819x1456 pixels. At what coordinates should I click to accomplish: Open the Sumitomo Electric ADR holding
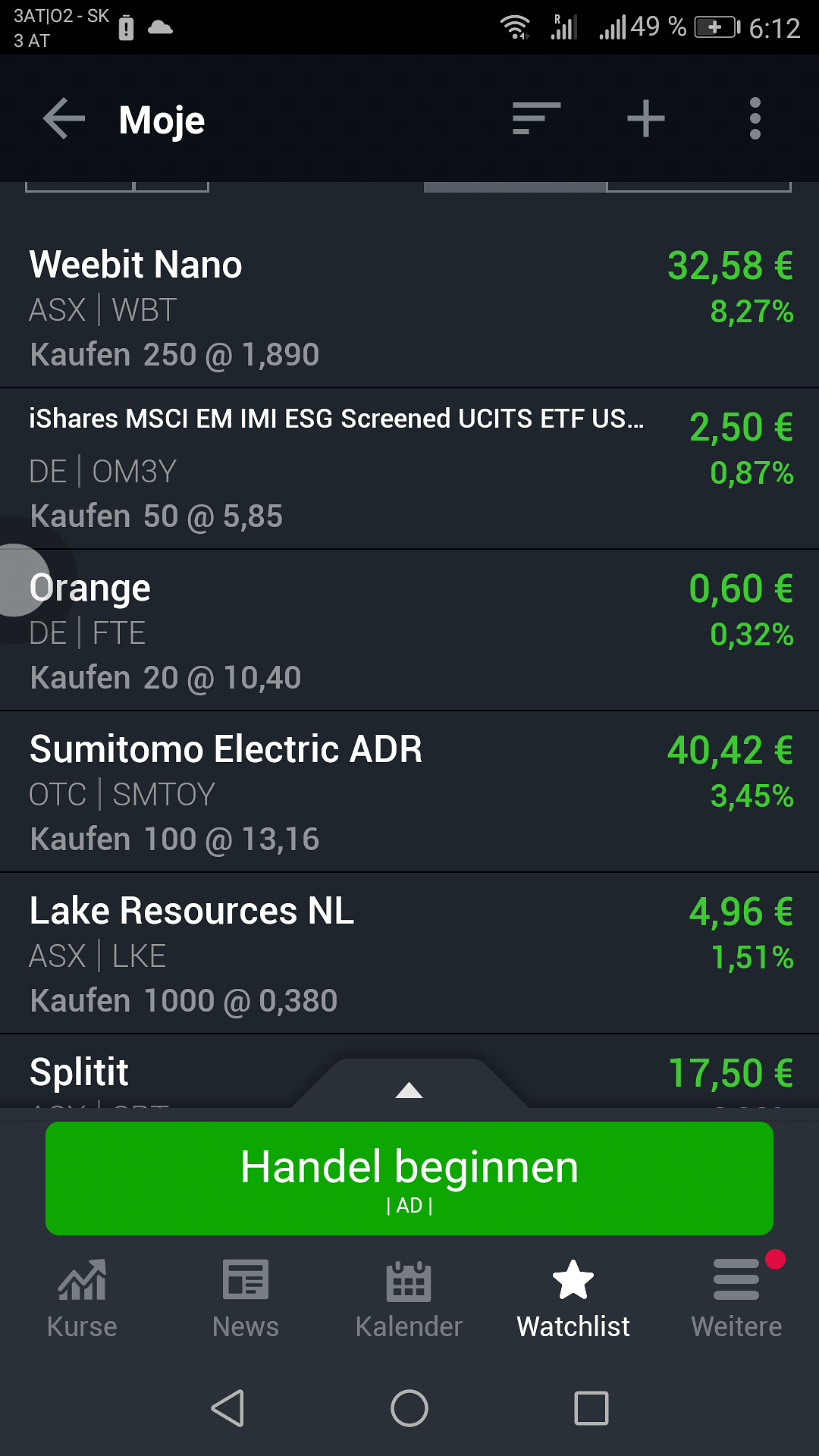coord(409,792)
